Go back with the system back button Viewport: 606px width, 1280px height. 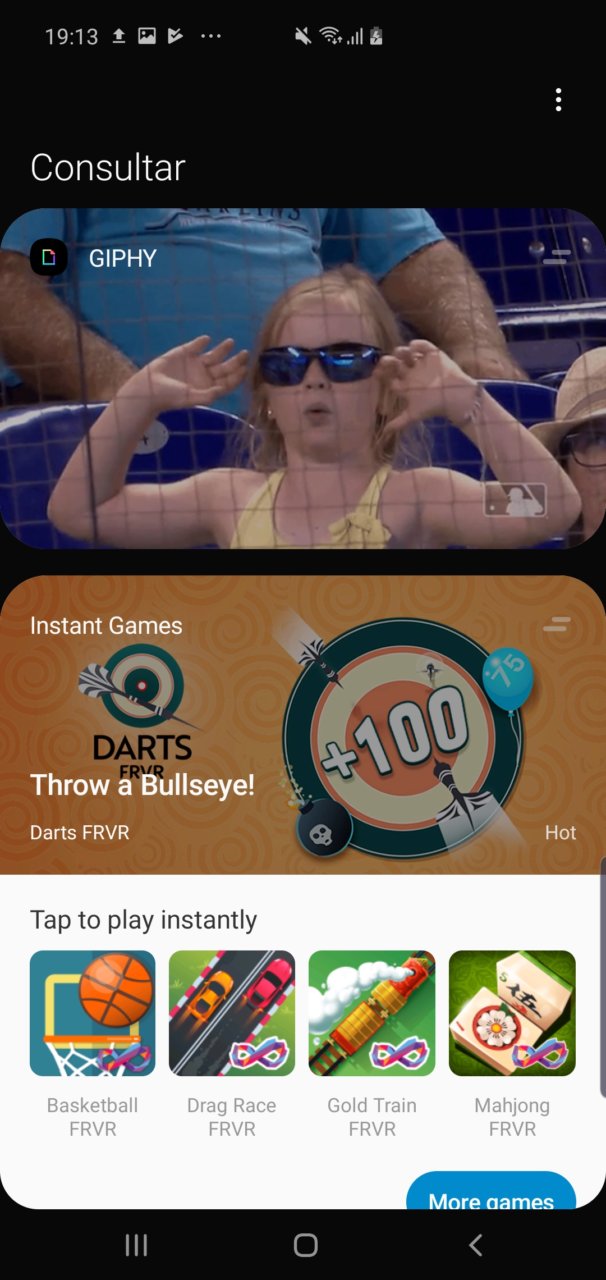pyautogui.click(x=476, y=1245)
